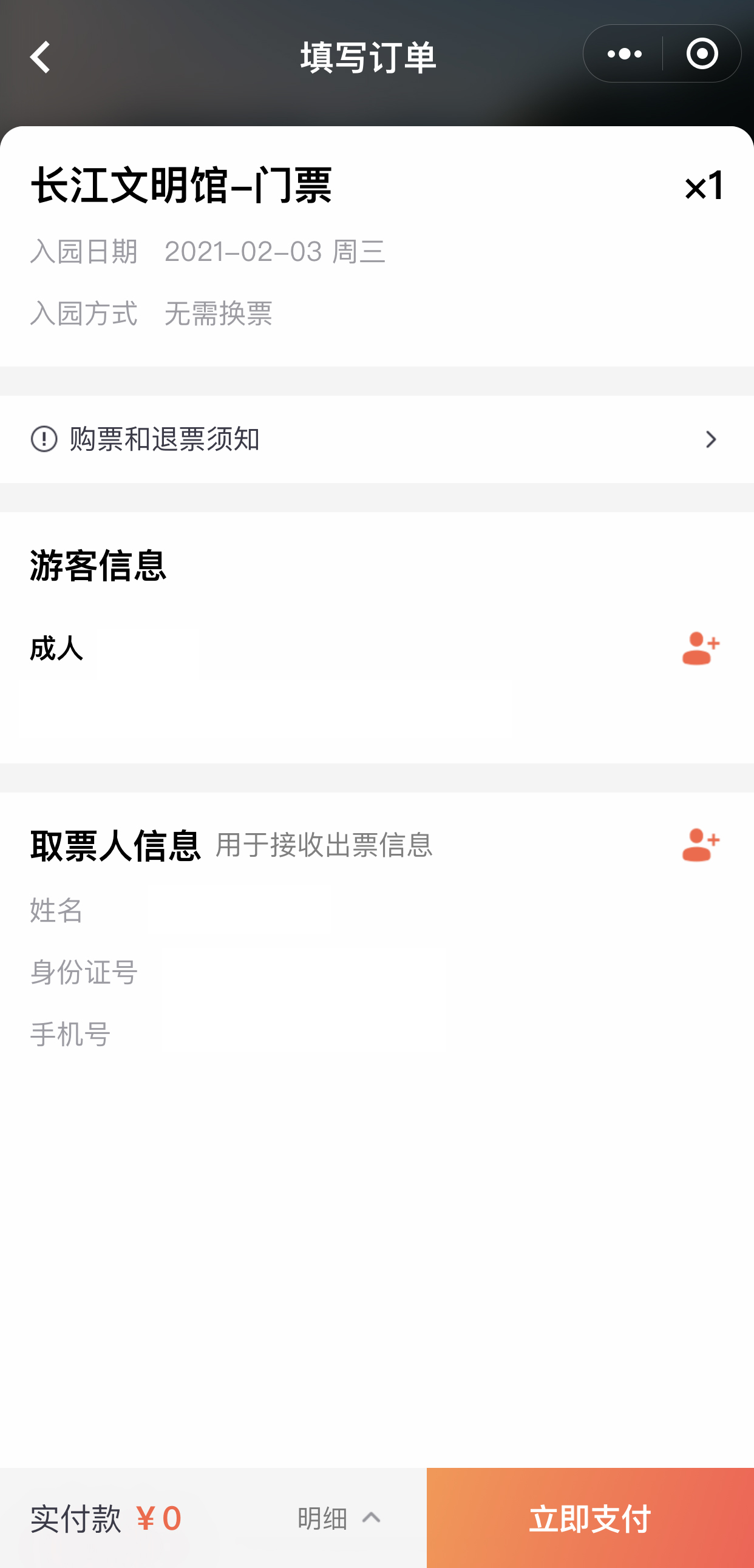Close the mini program via the circle button
Viewport: 754px width, 1568px height.
click(x=702, y=54)
